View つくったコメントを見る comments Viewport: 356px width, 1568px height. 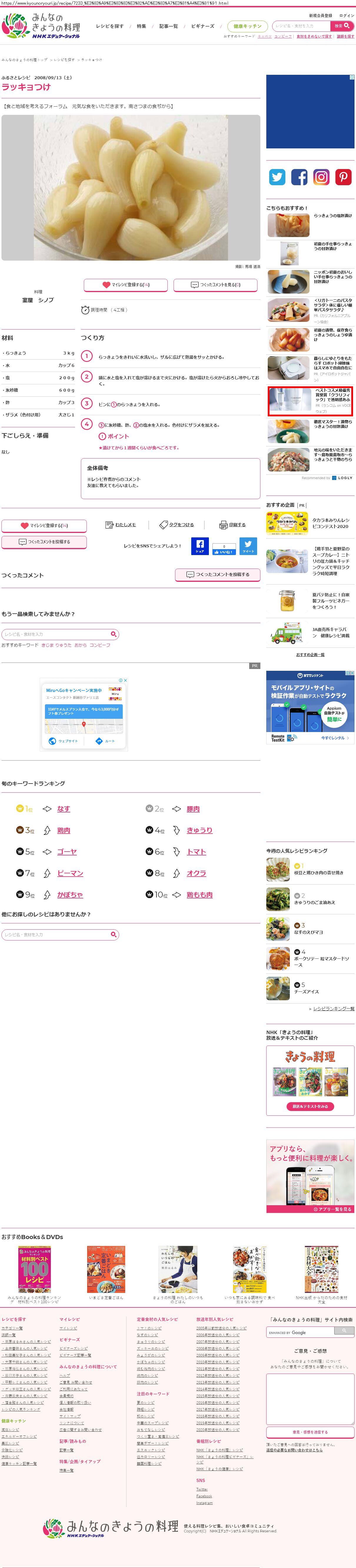point(215,284)
